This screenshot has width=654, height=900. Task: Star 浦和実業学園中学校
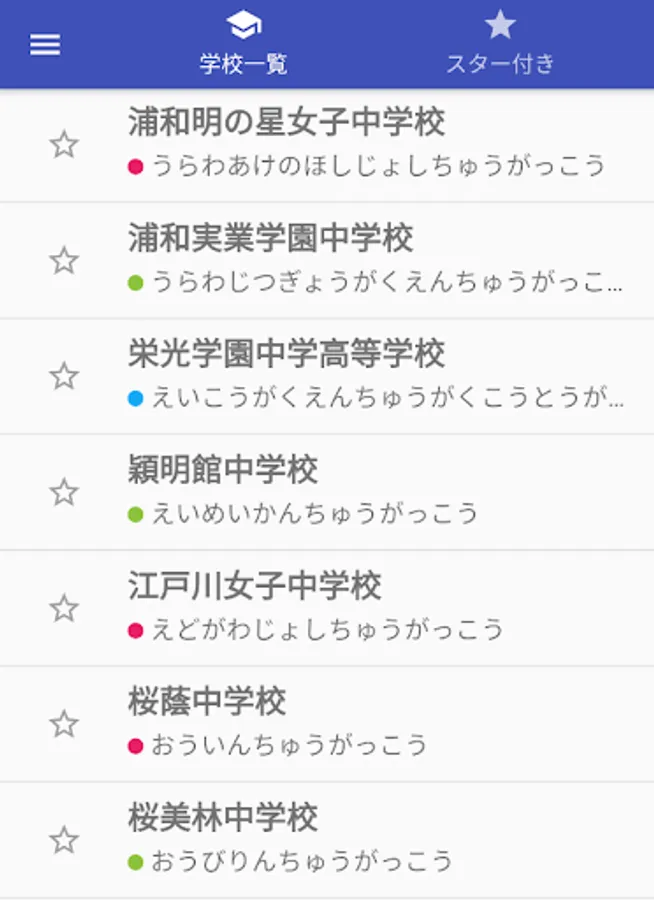(64, 261)
